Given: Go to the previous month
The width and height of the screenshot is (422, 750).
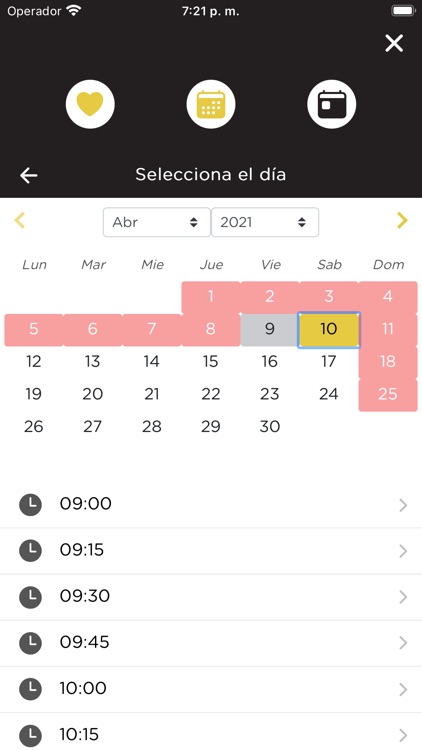Looking at the screenshot, I should tap(20, 221).
